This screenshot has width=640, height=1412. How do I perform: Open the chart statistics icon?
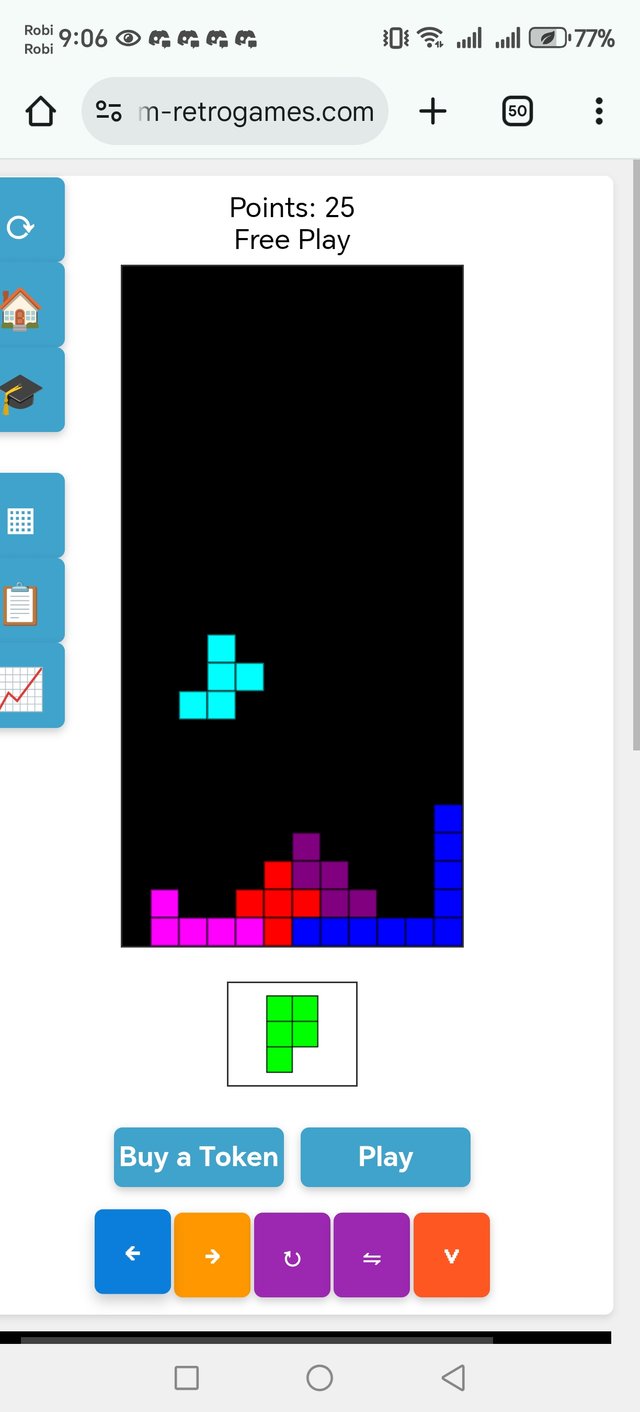click(x=22, y=688)
